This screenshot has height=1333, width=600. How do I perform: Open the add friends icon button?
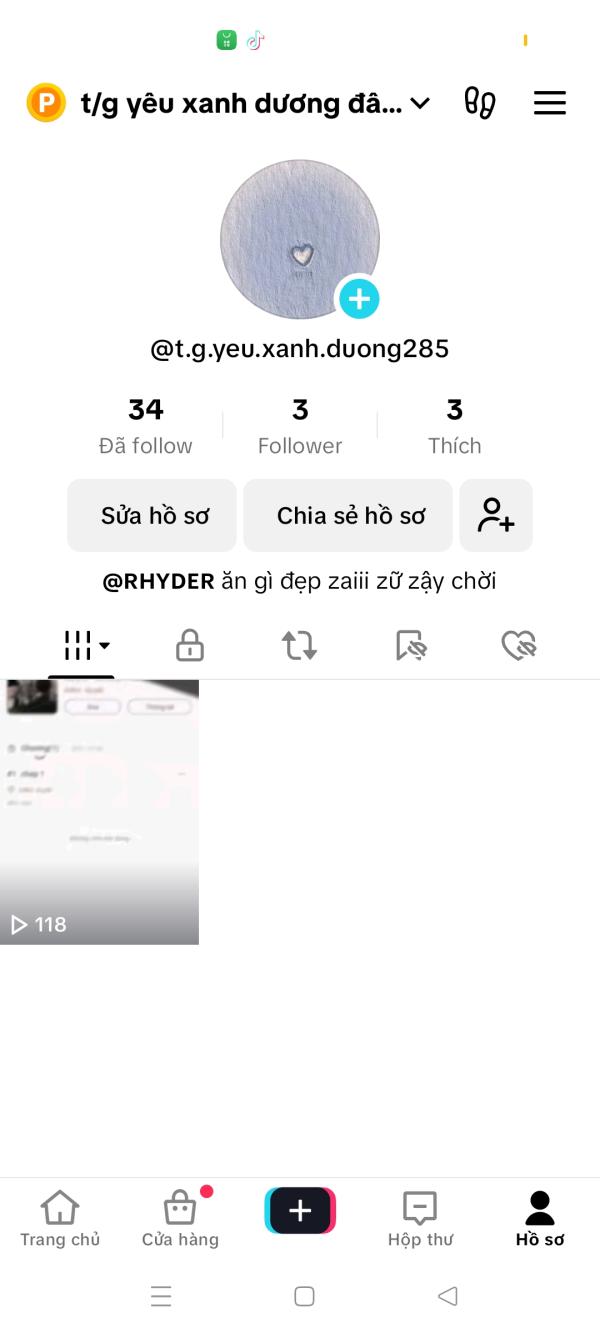(x=496, y=516)
